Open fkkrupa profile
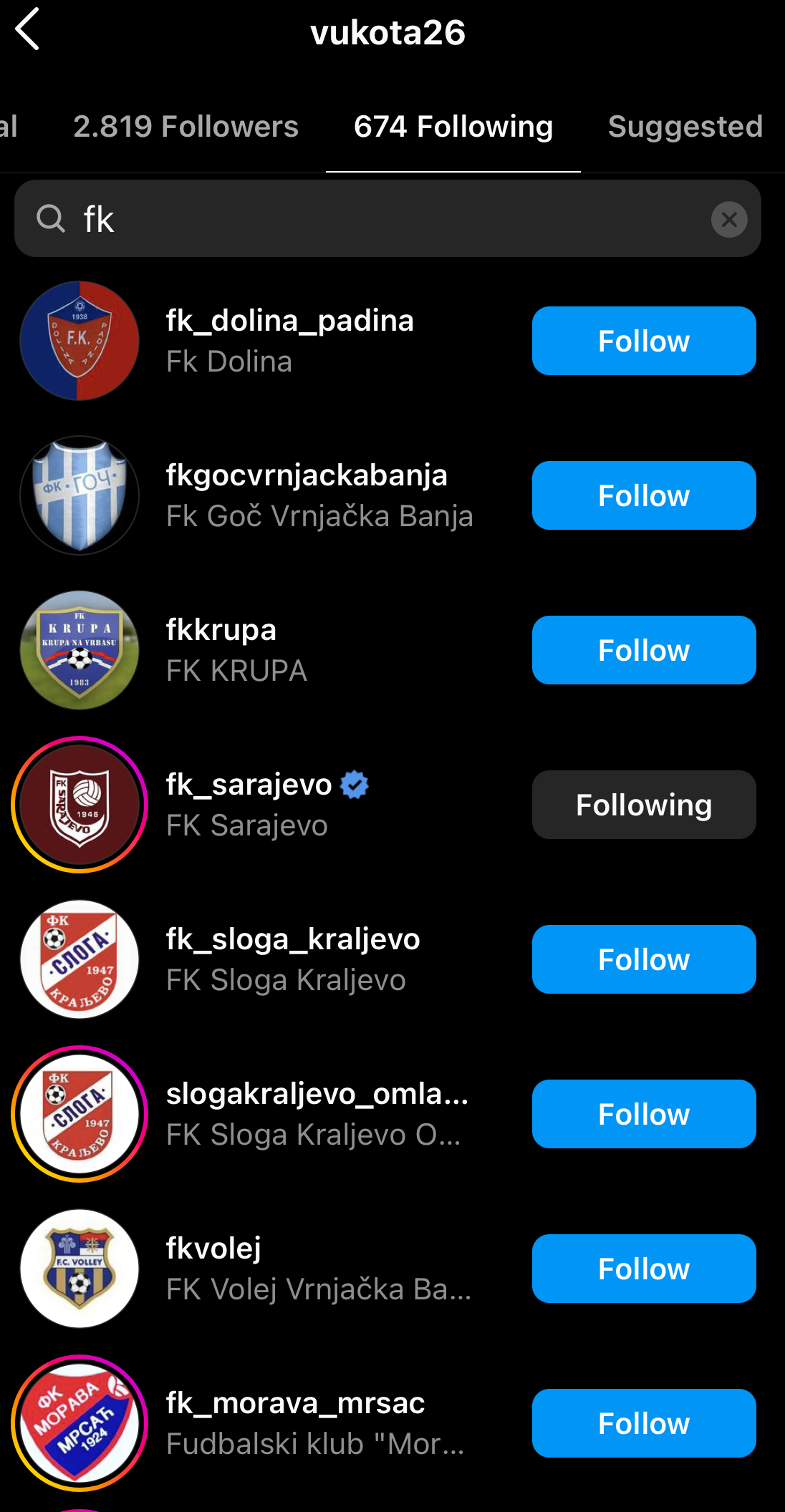785x1512 pixels. 221,631
